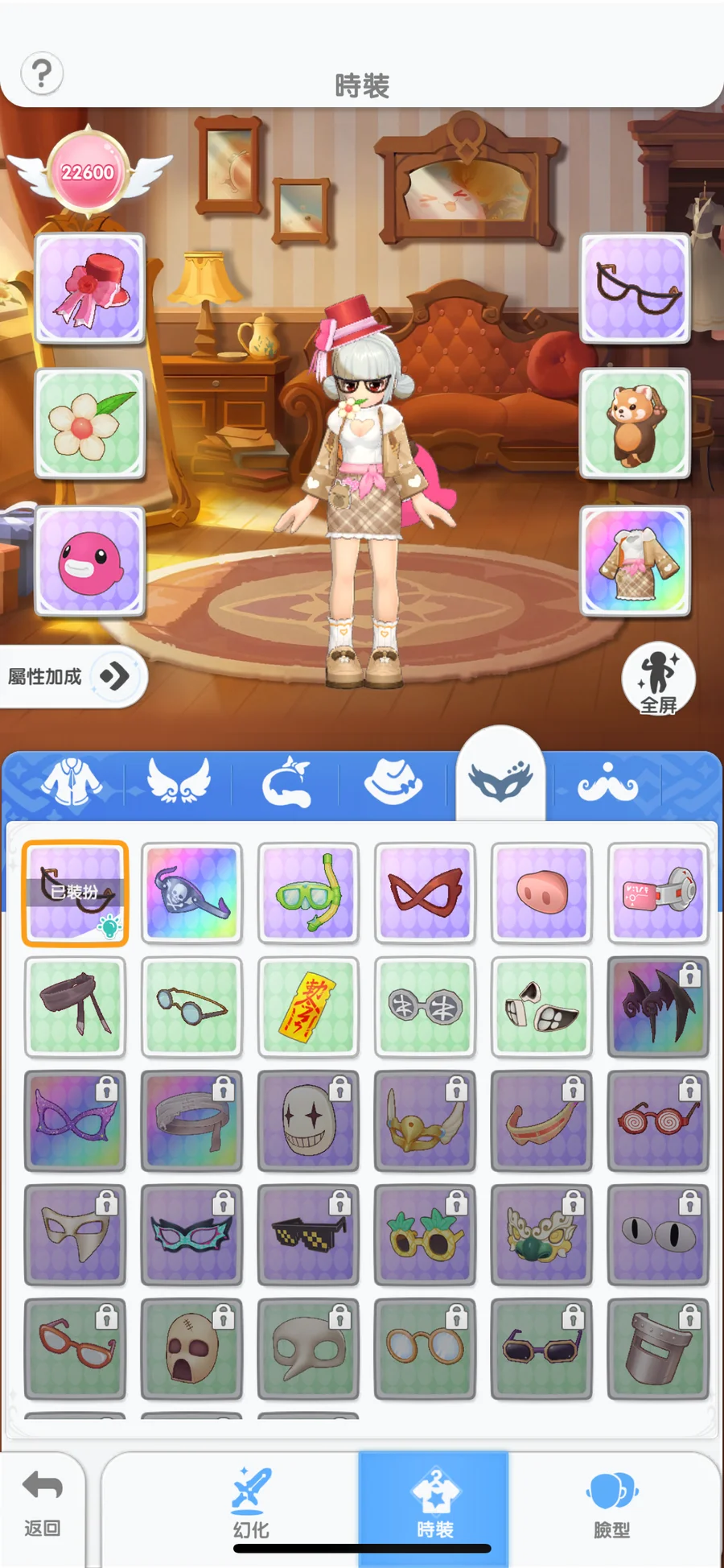Open the equipped glasses slot

tap(636, 288)
